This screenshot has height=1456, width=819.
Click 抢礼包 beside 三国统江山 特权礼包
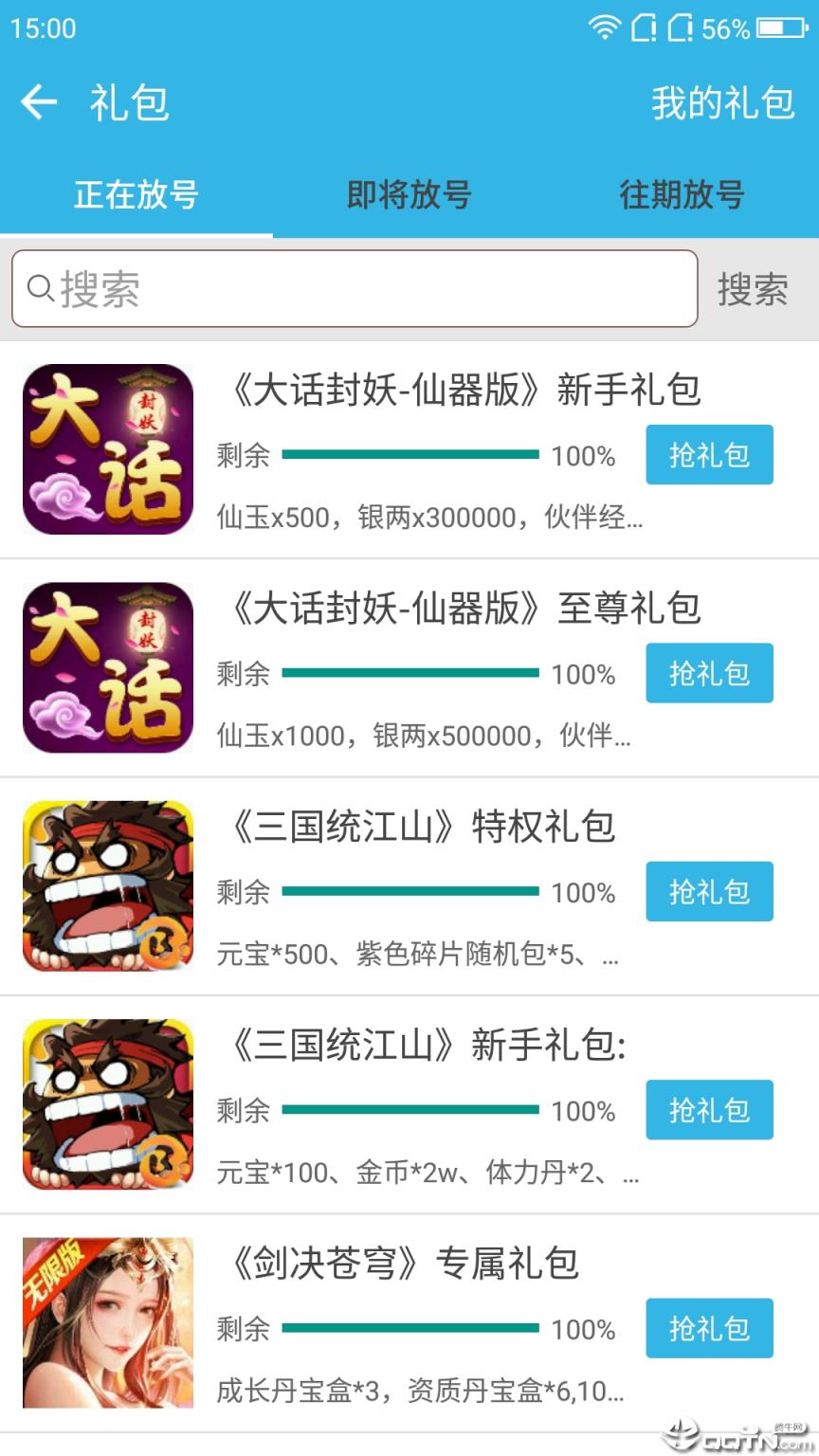pos(709,891)
